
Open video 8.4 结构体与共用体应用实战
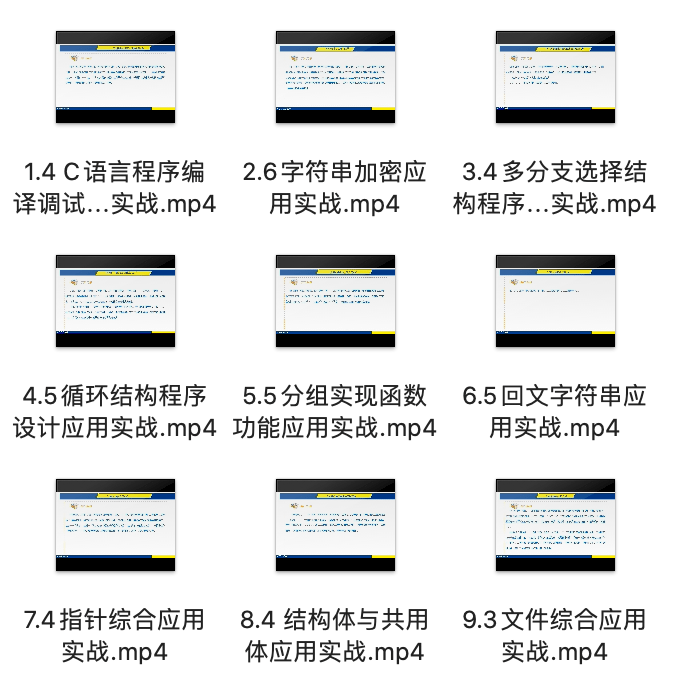tap(335, 525)
